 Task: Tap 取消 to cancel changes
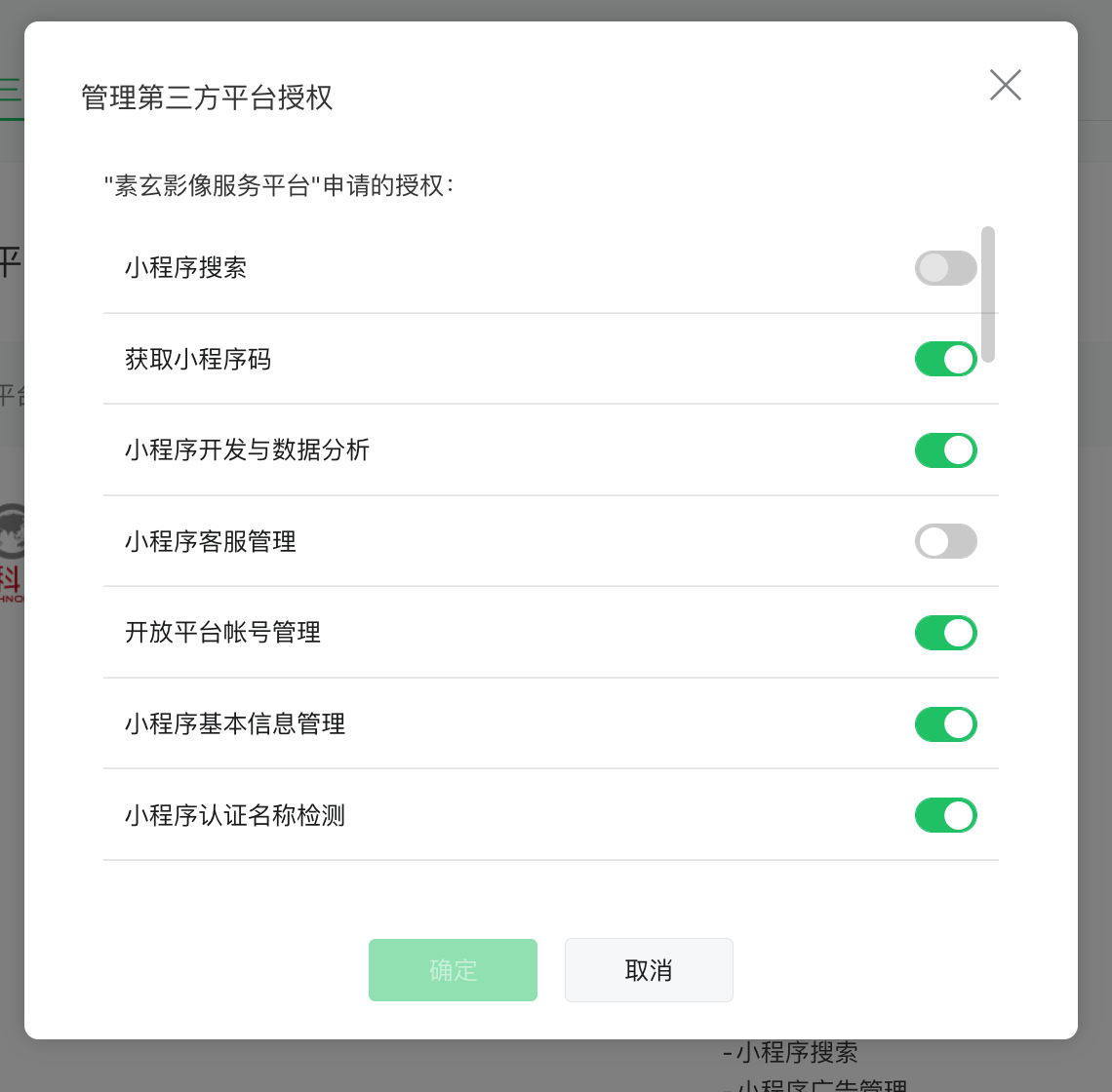649,970
